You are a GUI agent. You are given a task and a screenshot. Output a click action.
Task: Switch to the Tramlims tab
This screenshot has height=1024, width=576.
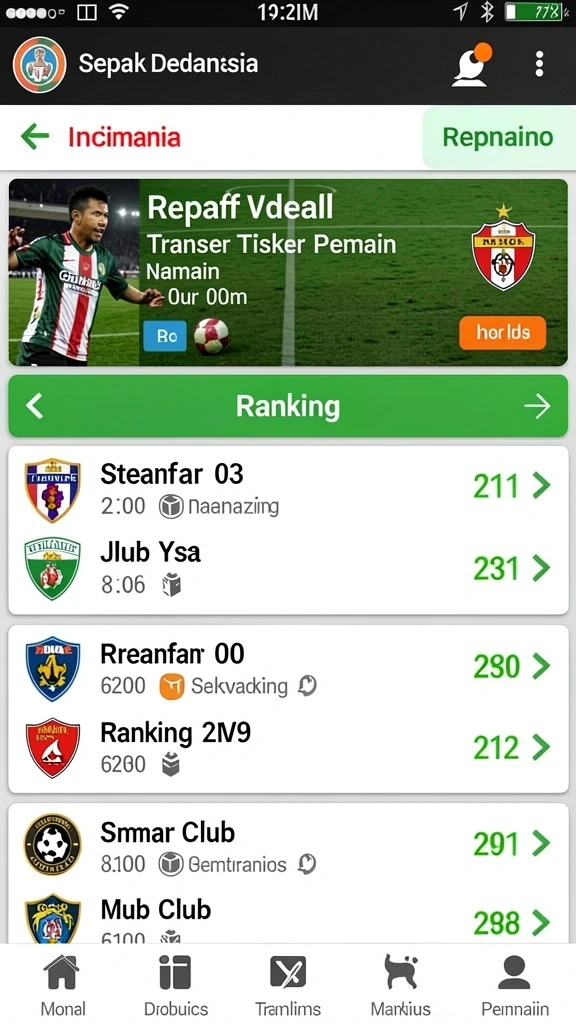(x=288, y=984)
